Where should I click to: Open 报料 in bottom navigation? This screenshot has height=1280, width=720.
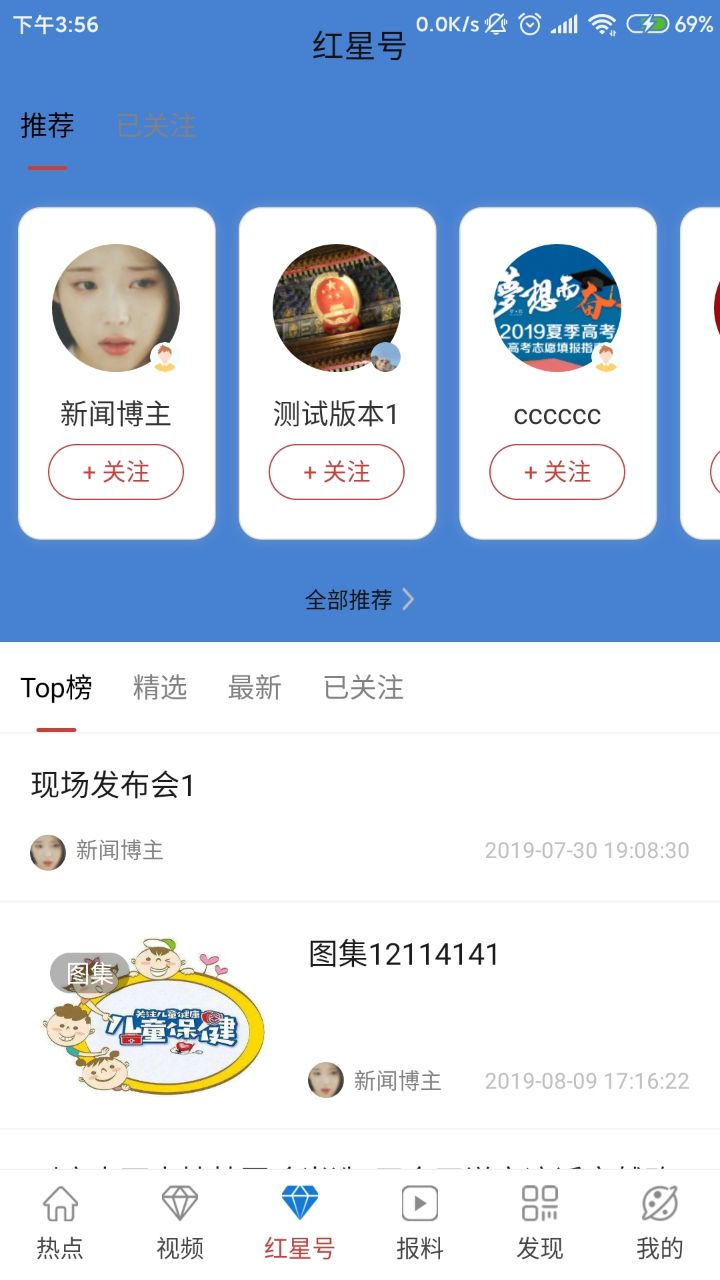[x=420, y=1222]
